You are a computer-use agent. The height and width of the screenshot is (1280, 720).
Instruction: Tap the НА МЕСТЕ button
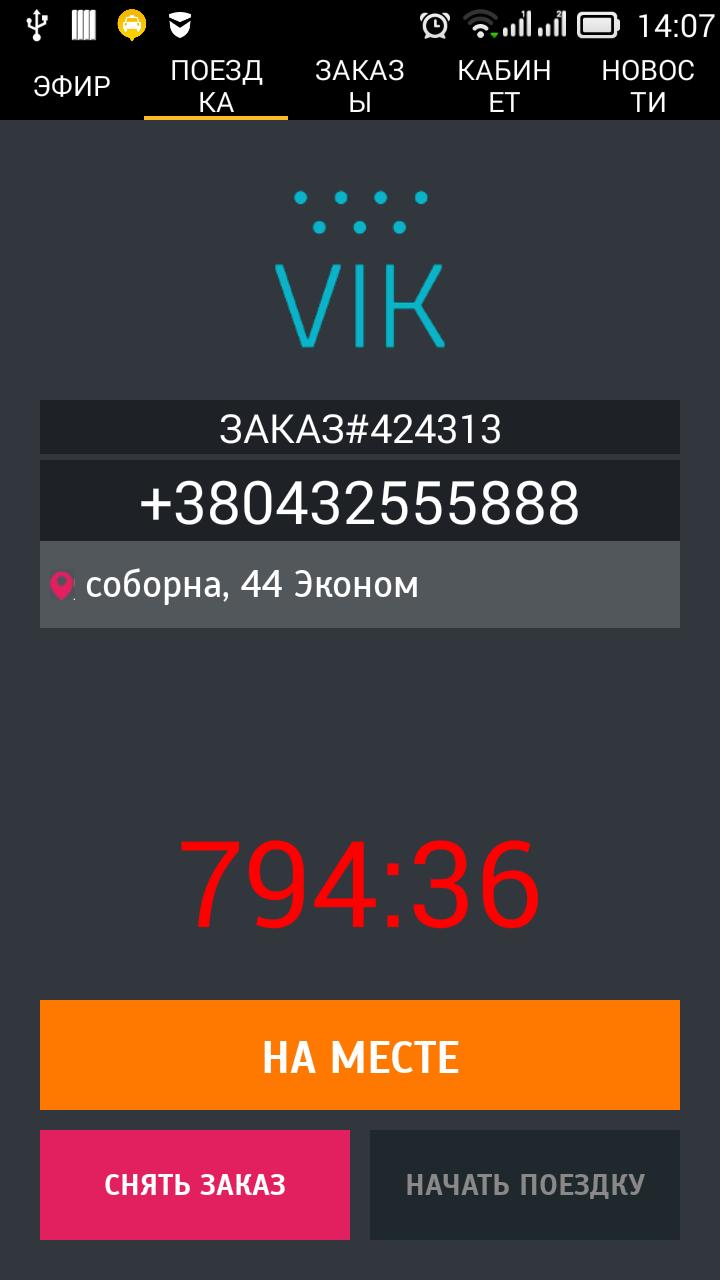[x=360, y=1056]
